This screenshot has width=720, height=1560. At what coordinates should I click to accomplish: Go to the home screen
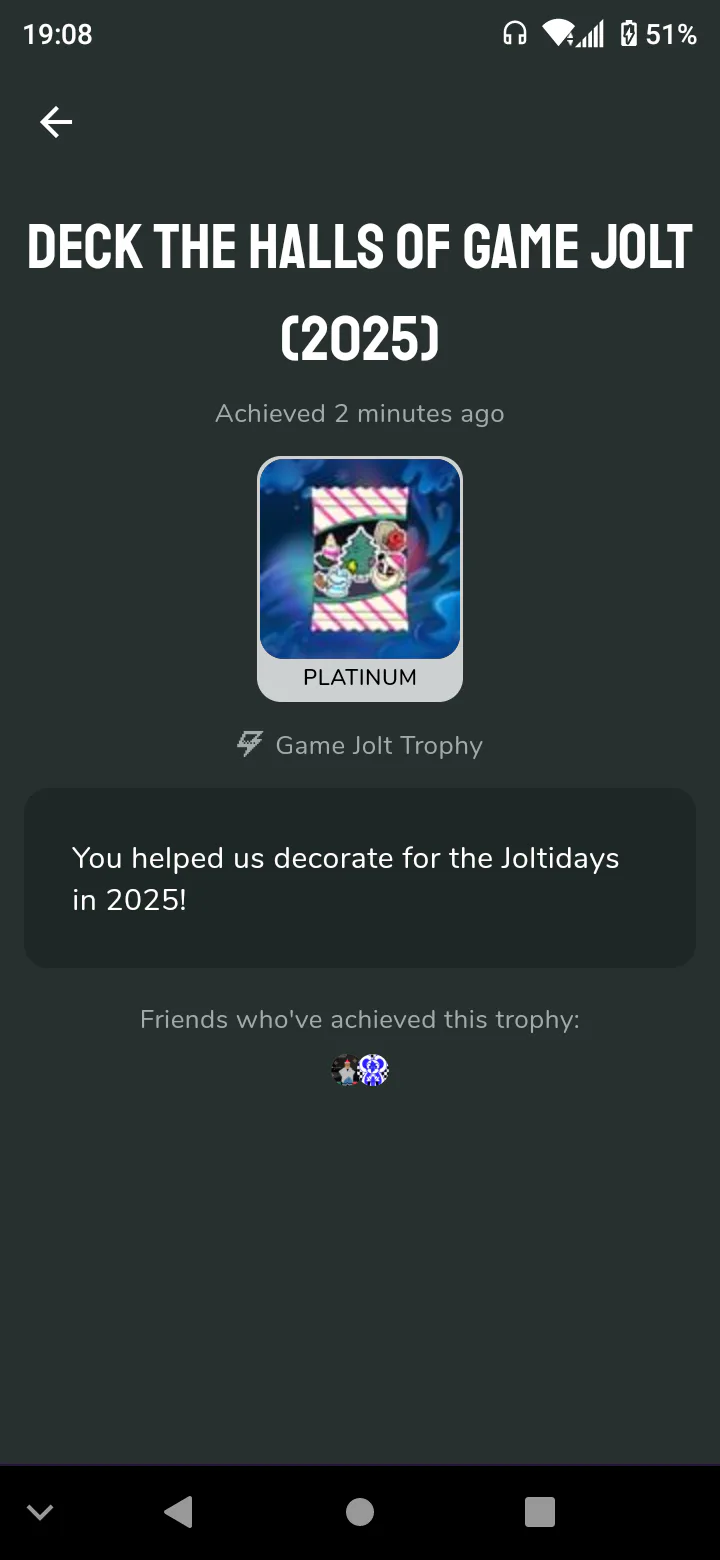click(360, 1511)
